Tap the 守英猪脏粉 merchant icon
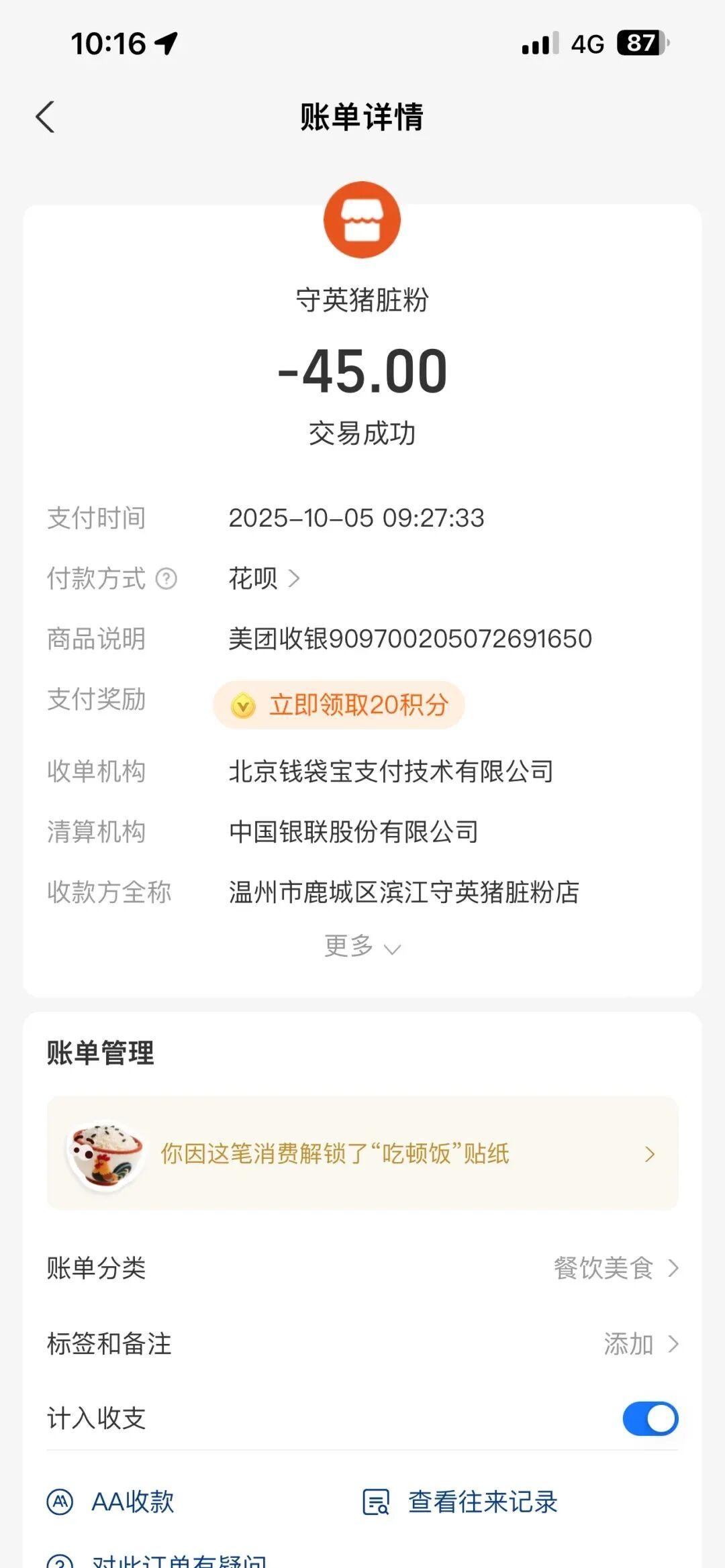Image resolution: width=725 pixels, height=1568 pixels. point(362,220)
